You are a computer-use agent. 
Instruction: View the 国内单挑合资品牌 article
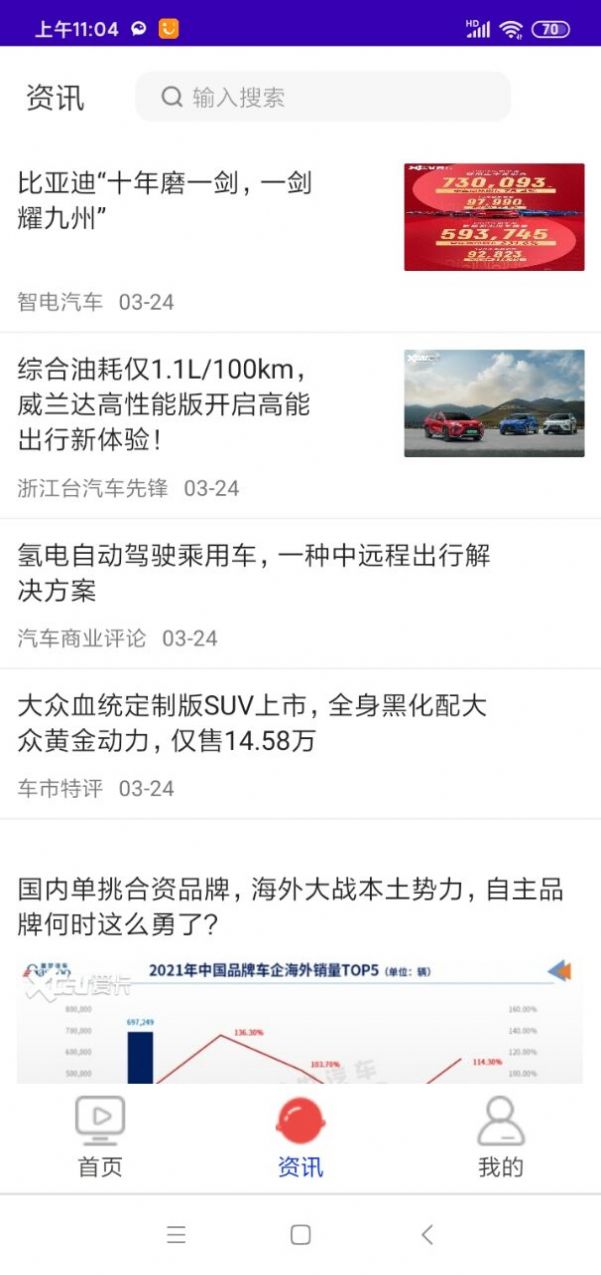point(290,906)
